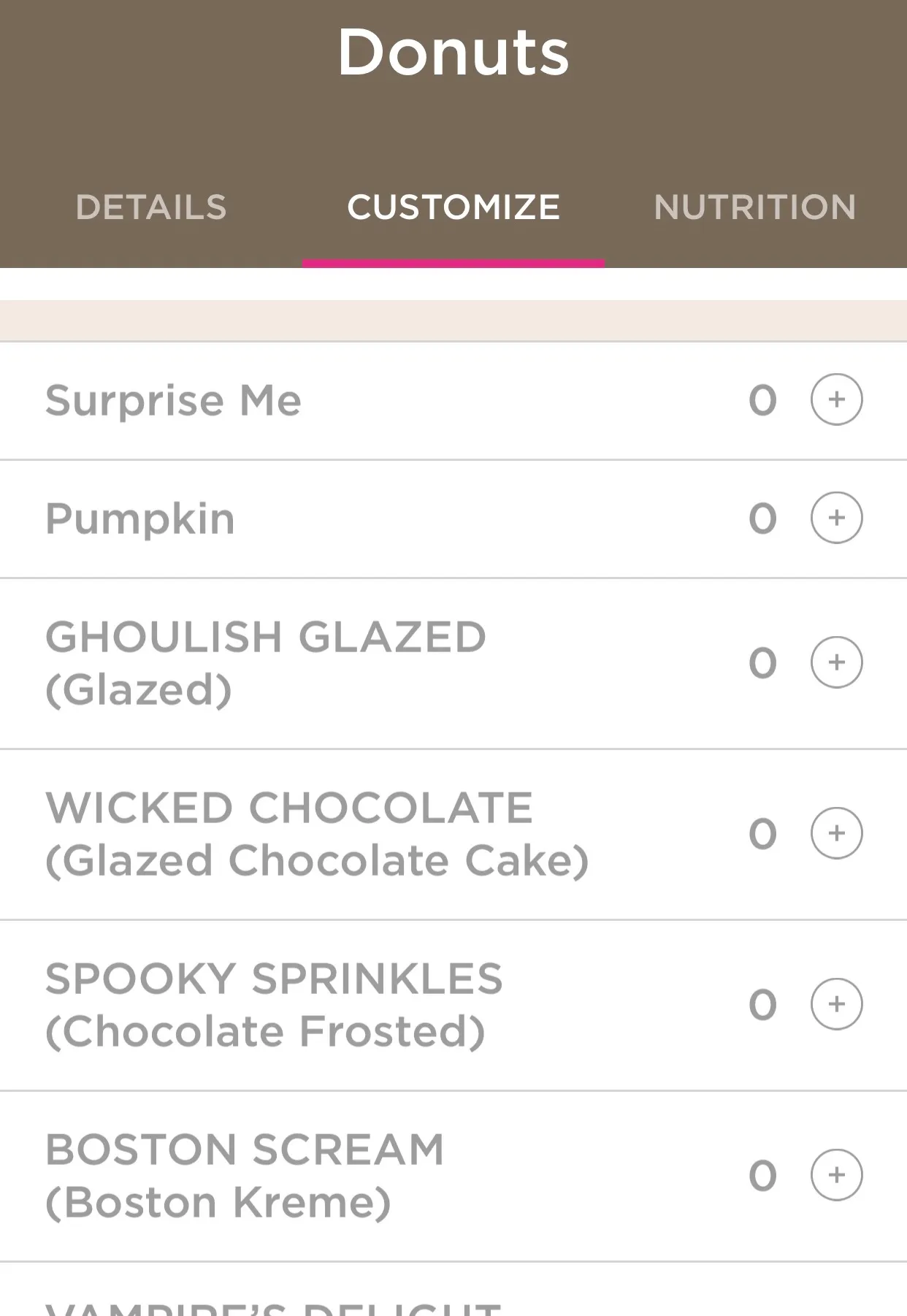907x1316 pixels.
Task: Open the BOSTON SCREAM (Boston Kreme) row
Action: point(292,1175)
